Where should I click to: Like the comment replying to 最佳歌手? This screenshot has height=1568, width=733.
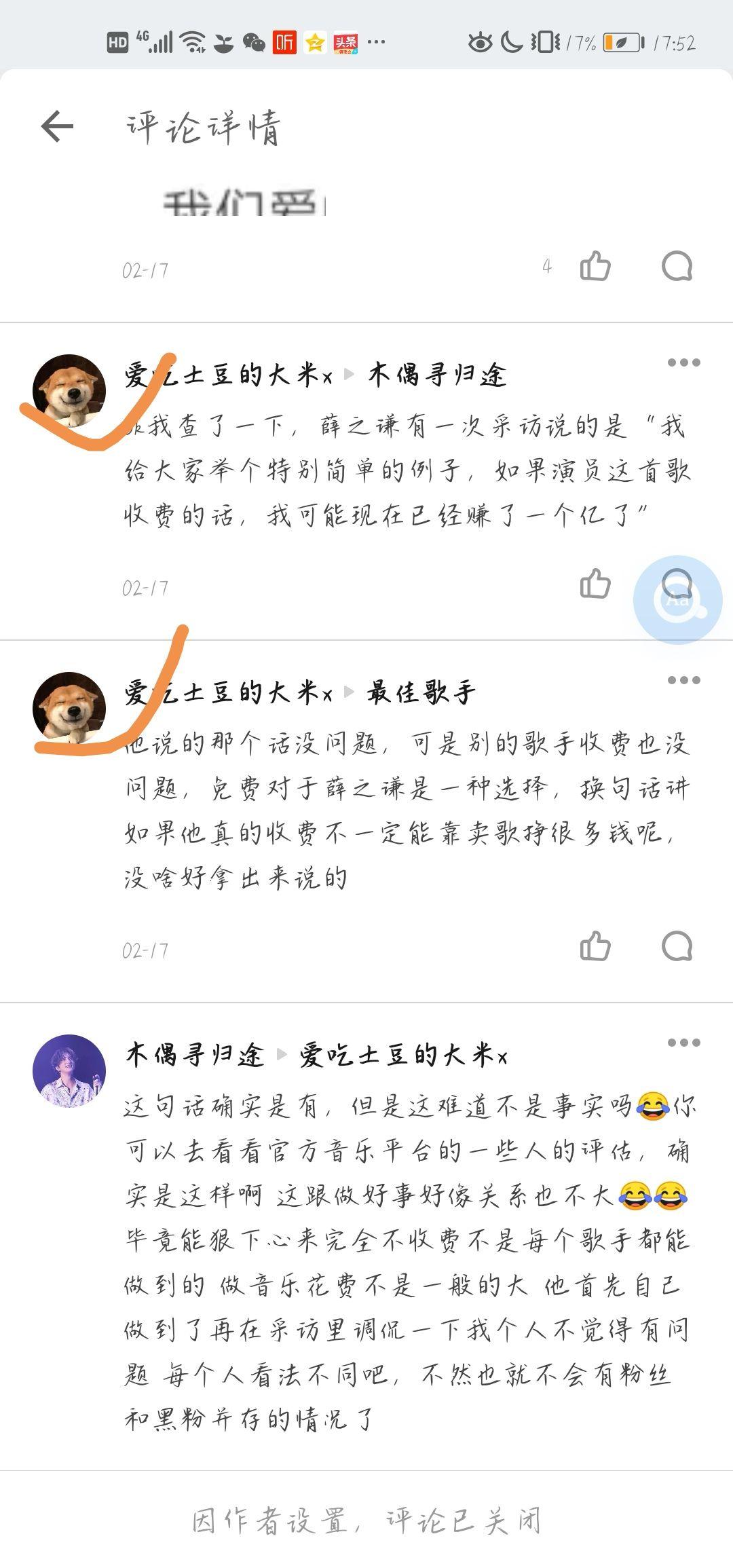(595, 946)
